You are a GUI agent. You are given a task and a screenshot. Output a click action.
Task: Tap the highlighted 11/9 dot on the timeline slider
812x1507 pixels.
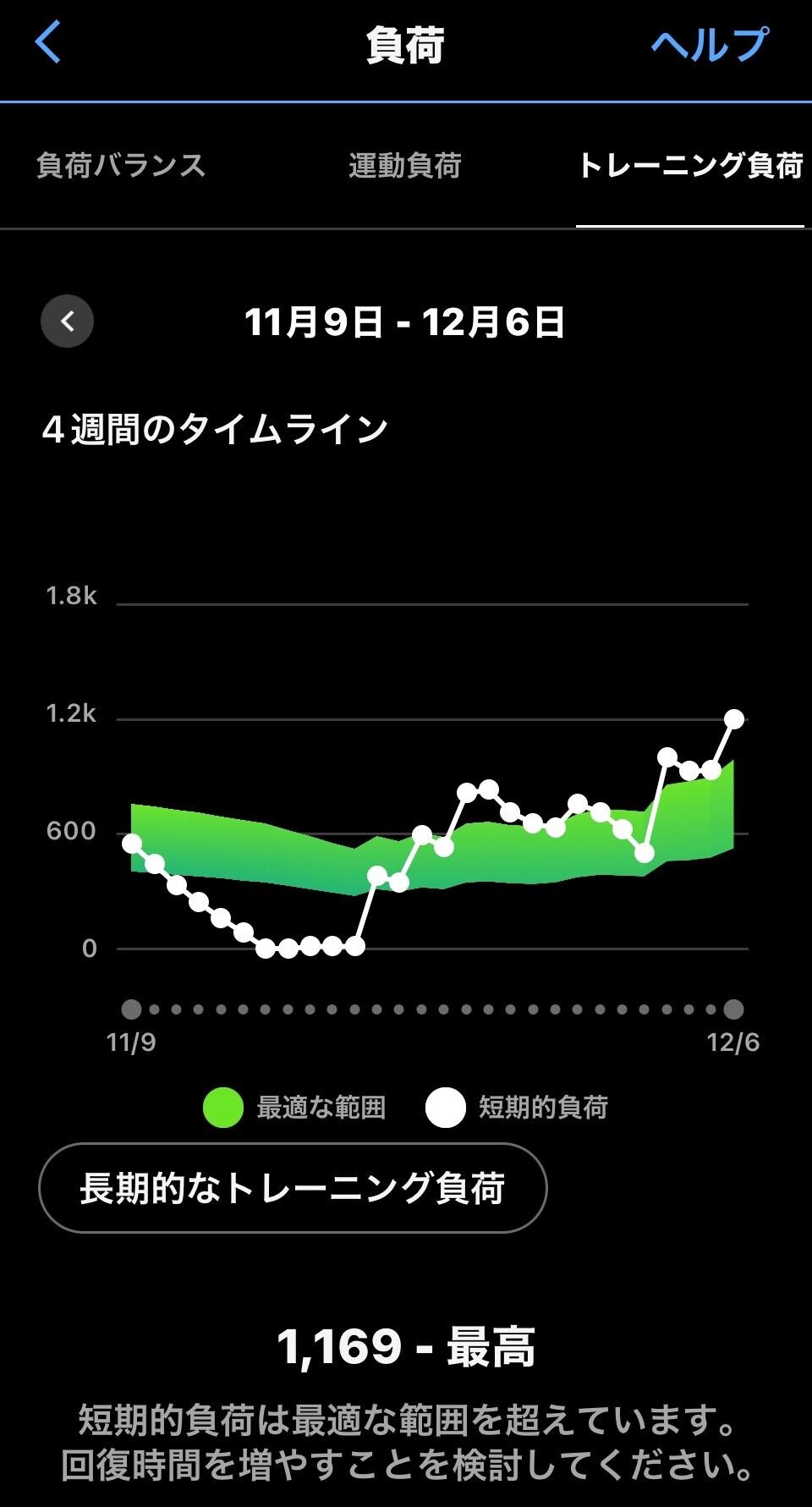point(133,1009)
